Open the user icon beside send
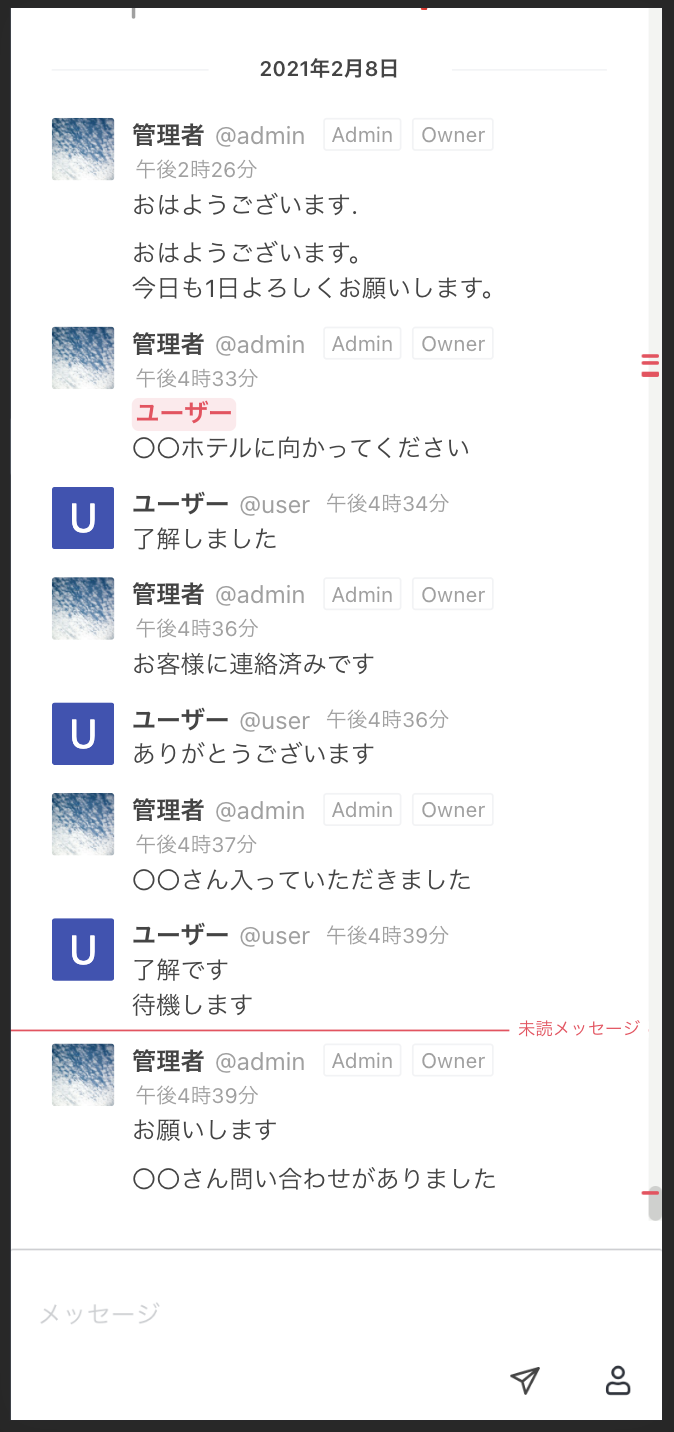The width and height of the screenshot is (674, 1432). [x=618, y=1381]
